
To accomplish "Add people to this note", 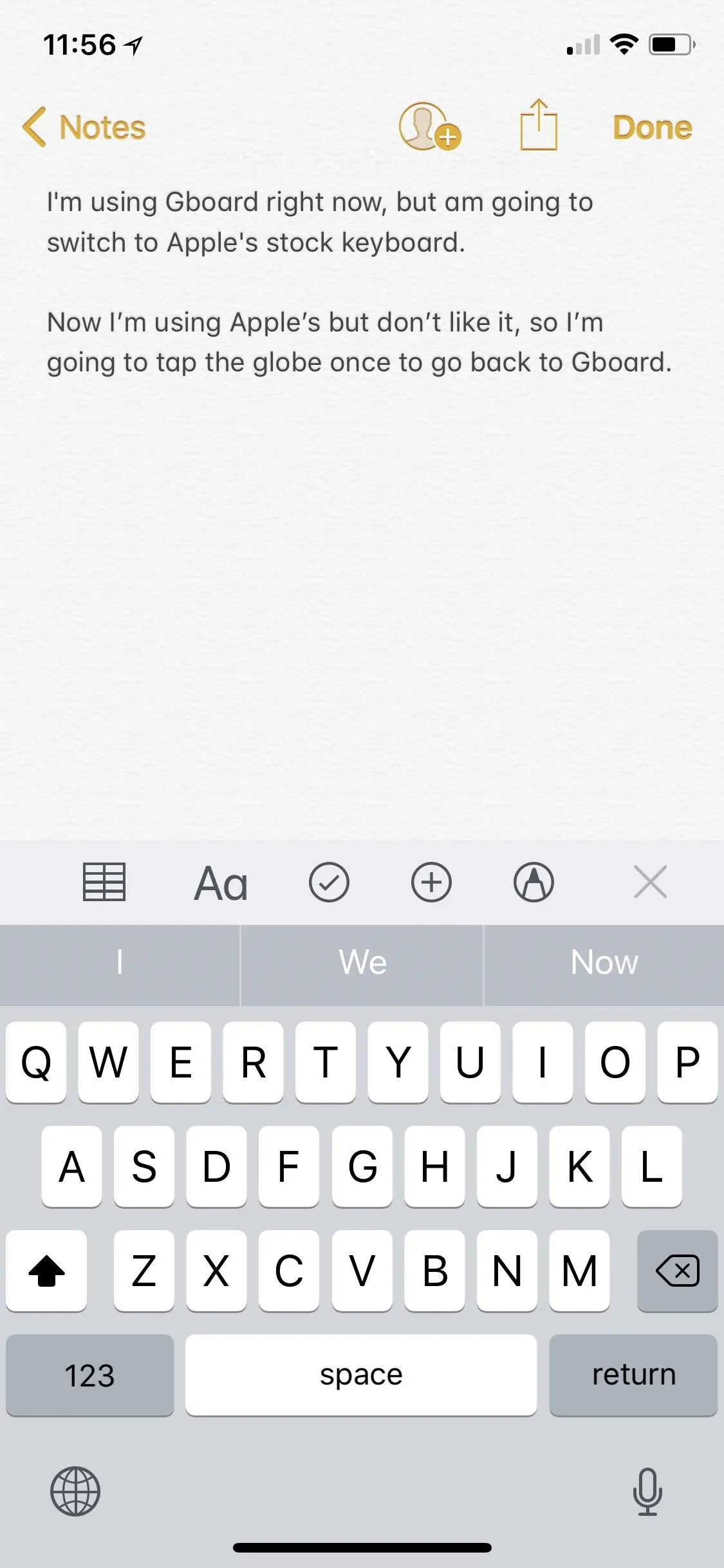I will pyautogui.click(x=429, y=127).
